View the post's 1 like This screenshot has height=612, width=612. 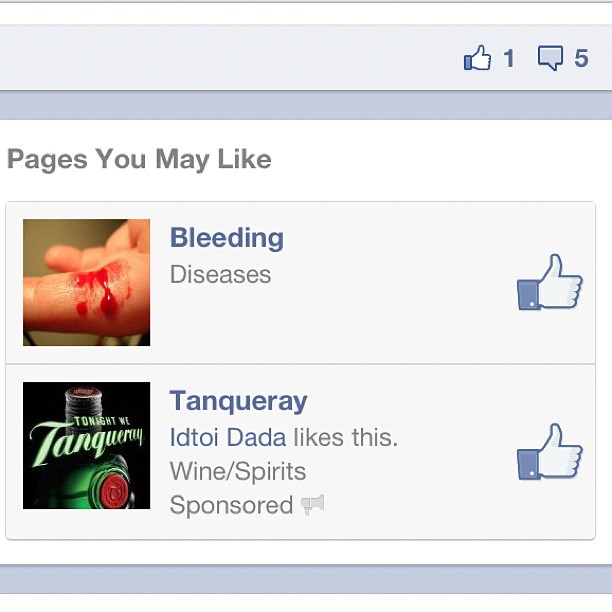point(489,59)
